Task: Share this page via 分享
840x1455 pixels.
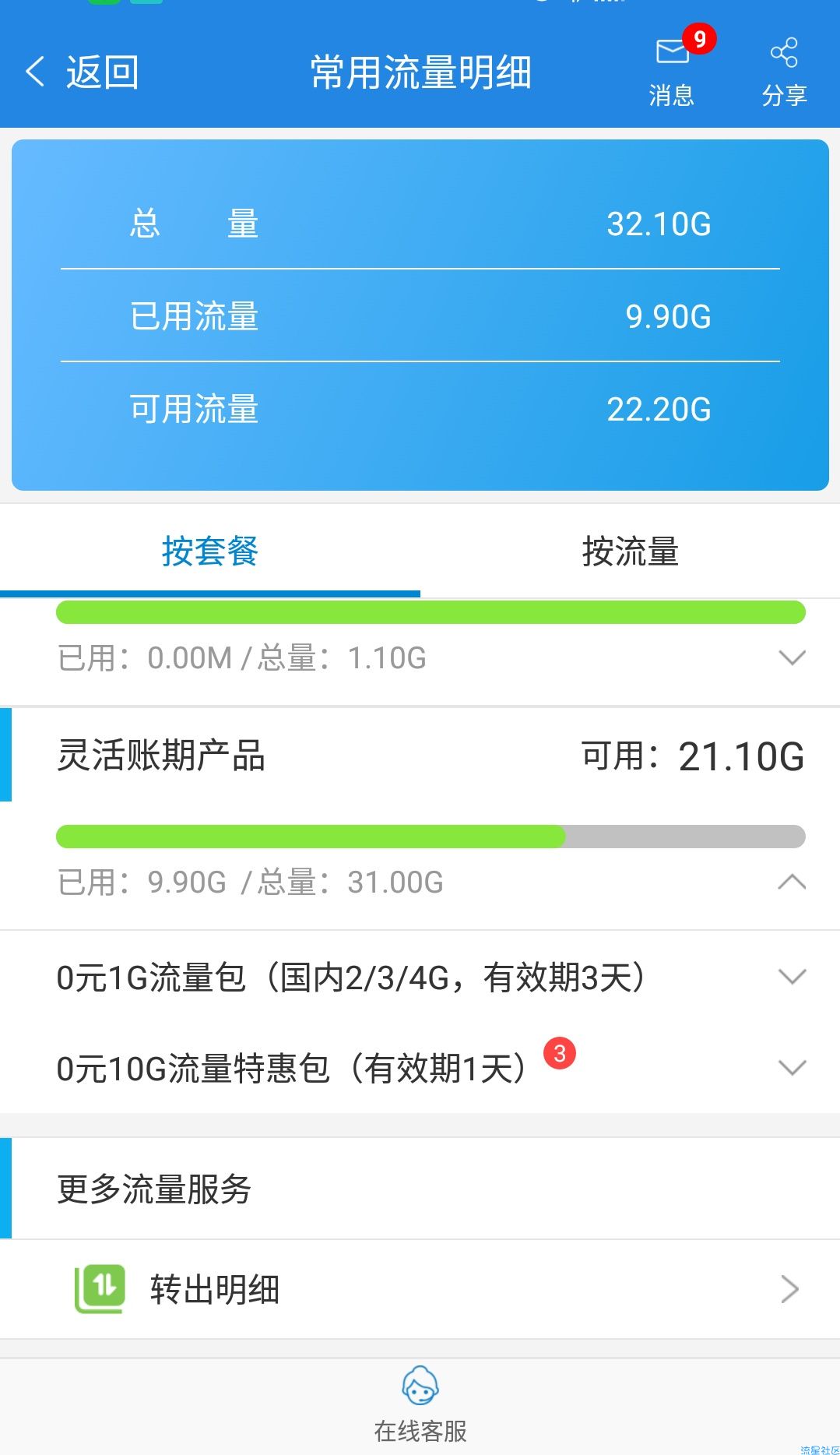Action: click(784, 72)
